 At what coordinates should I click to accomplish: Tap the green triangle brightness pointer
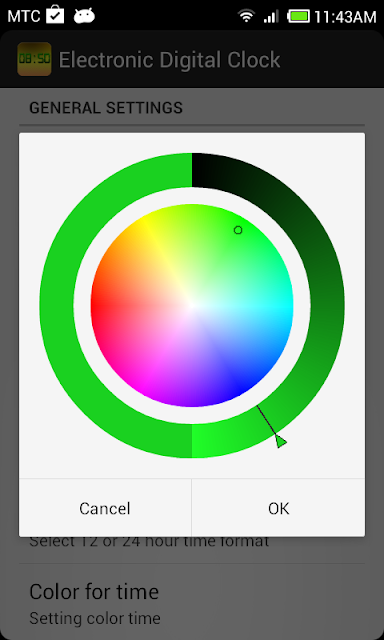(x=280, y=441)
